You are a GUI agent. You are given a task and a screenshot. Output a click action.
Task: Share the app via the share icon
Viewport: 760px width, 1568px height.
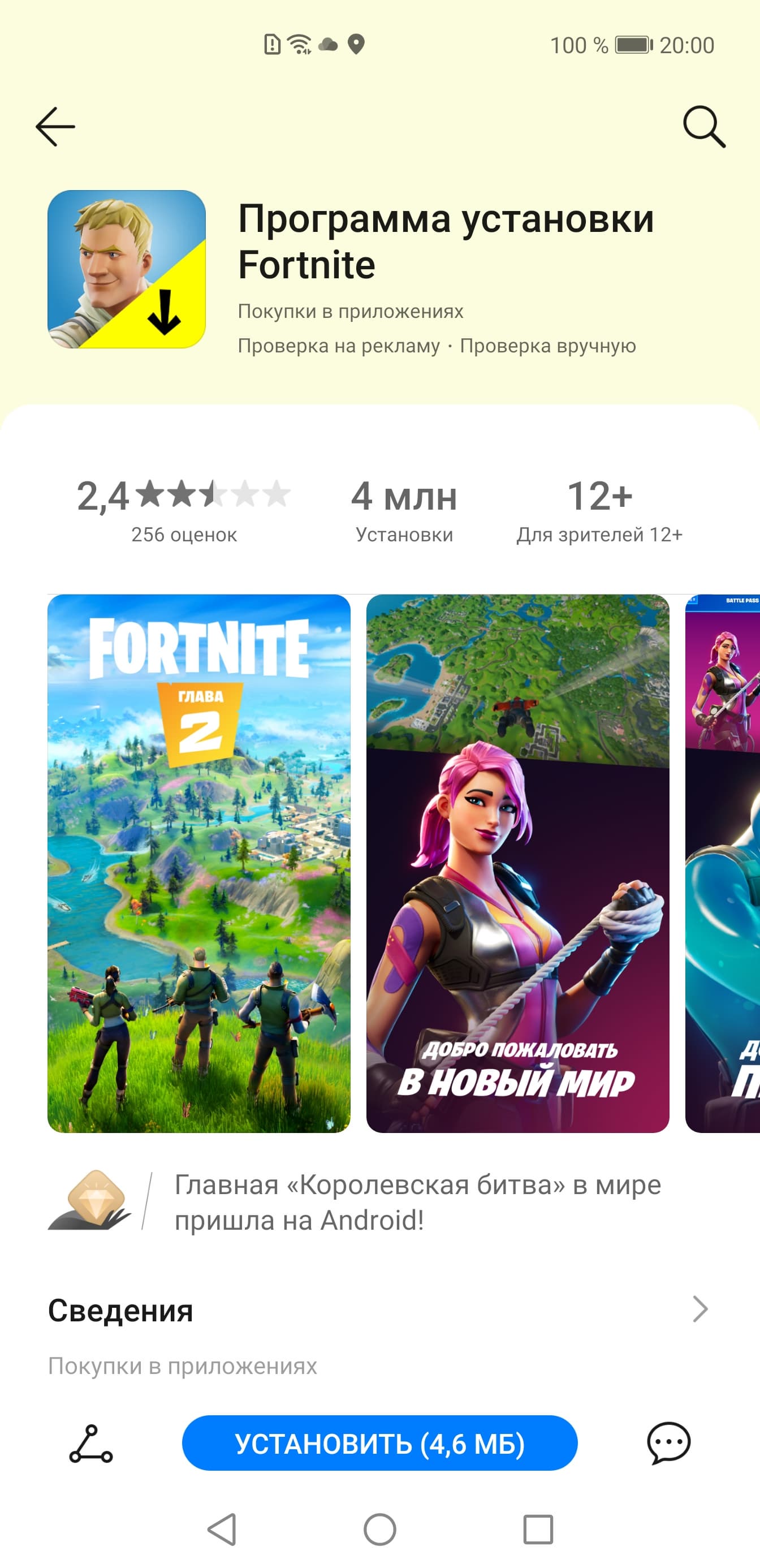[90, 1443]
